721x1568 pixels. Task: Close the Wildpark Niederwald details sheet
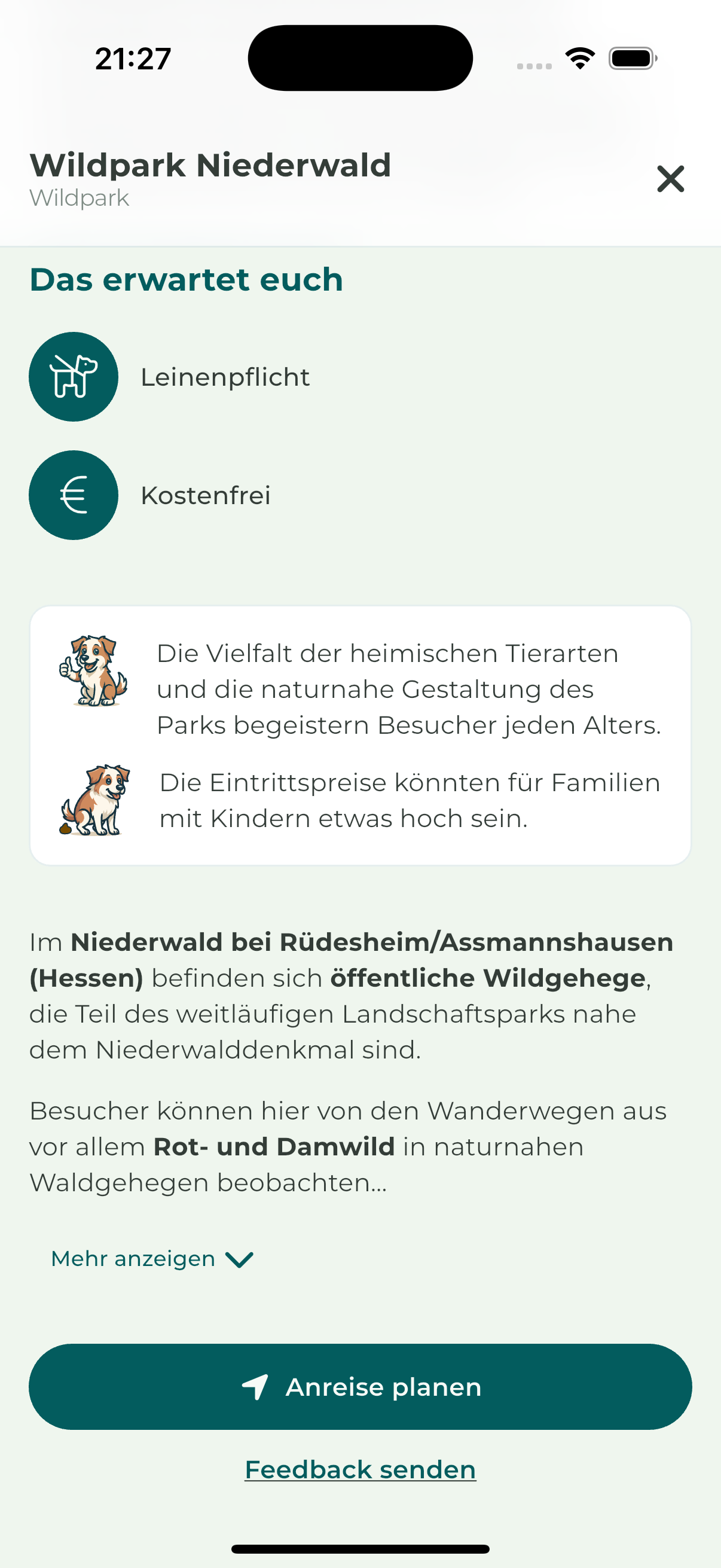671,179
